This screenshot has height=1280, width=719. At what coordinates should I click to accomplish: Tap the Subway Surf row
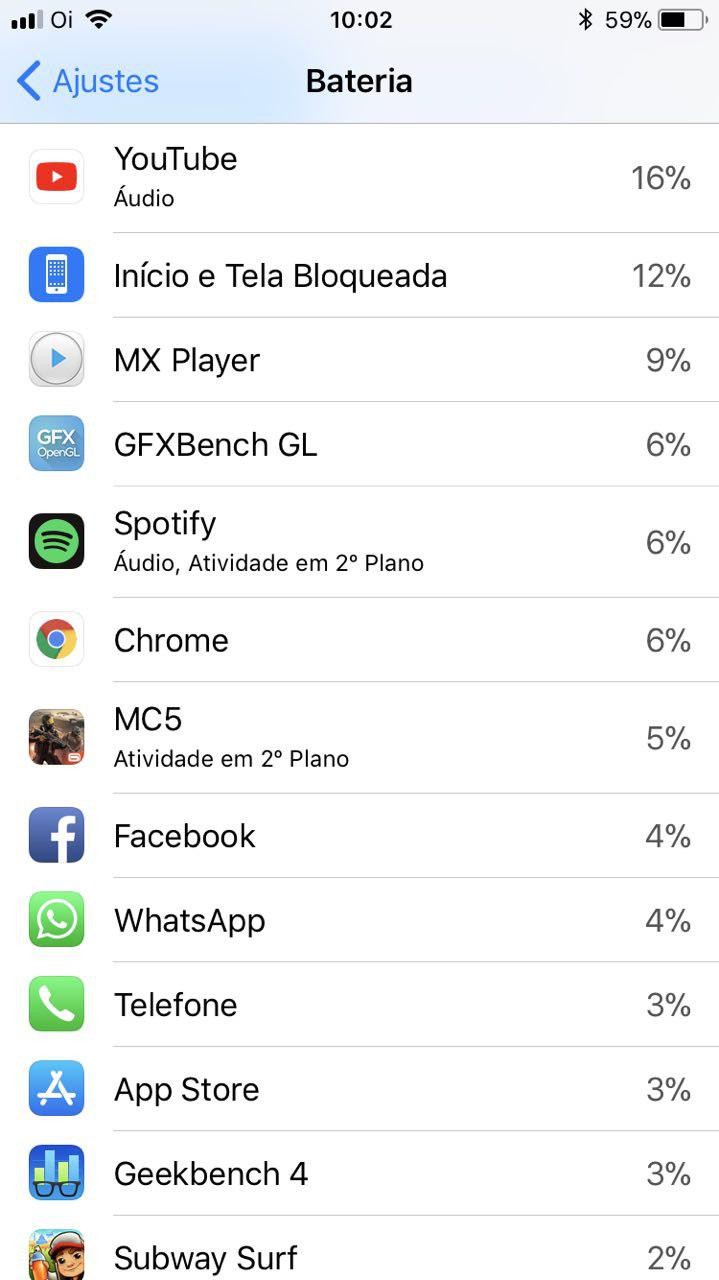pos(359,1256)
